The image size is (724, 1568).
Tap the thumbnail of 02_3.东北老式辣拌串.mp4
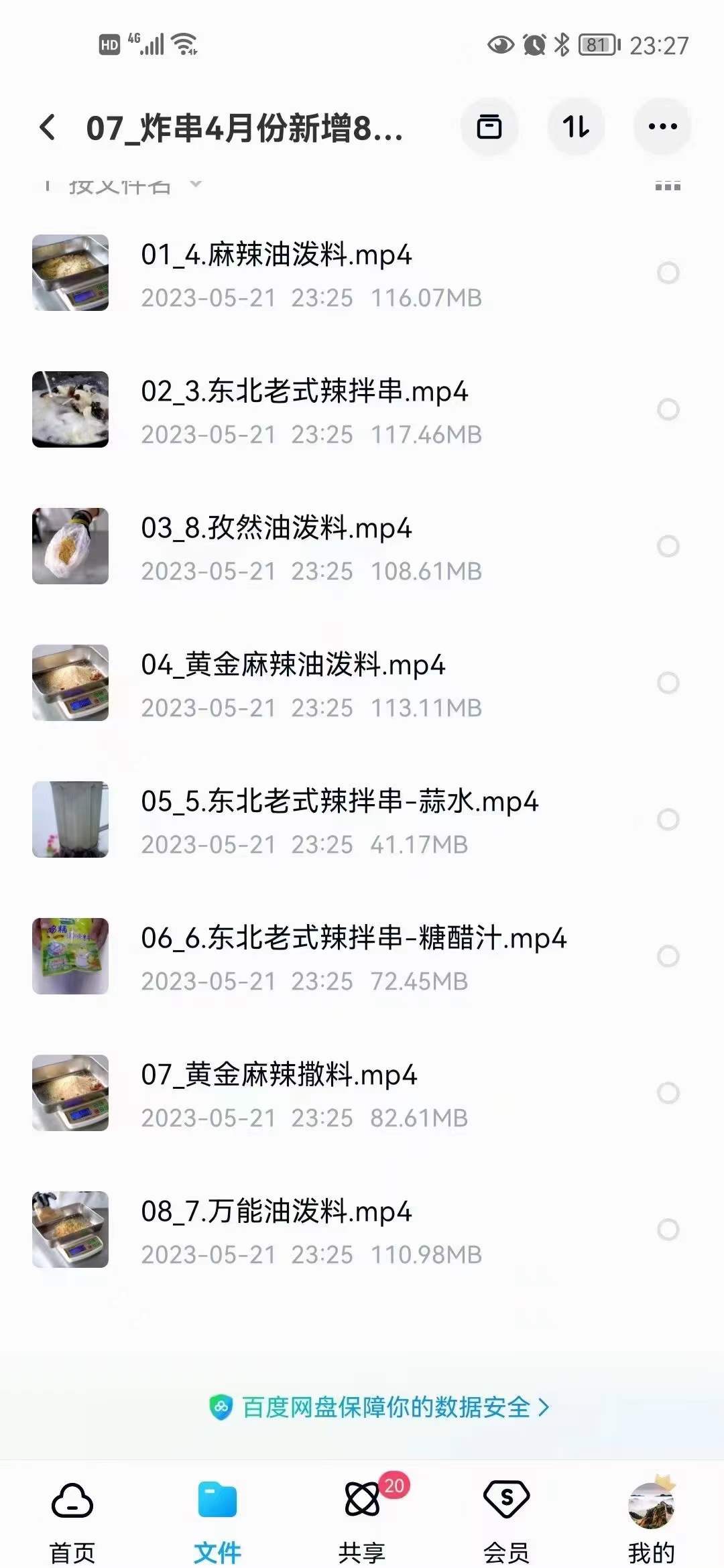71,408
